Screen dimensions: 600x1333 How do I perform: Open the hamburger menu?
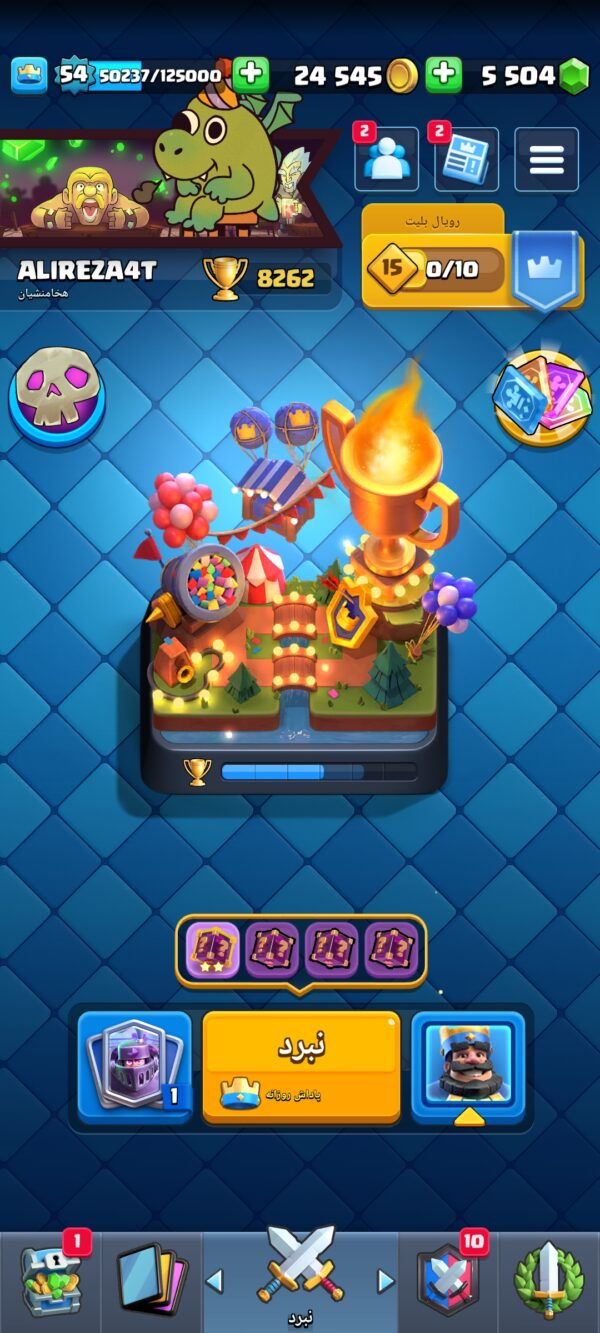point(547,159)
